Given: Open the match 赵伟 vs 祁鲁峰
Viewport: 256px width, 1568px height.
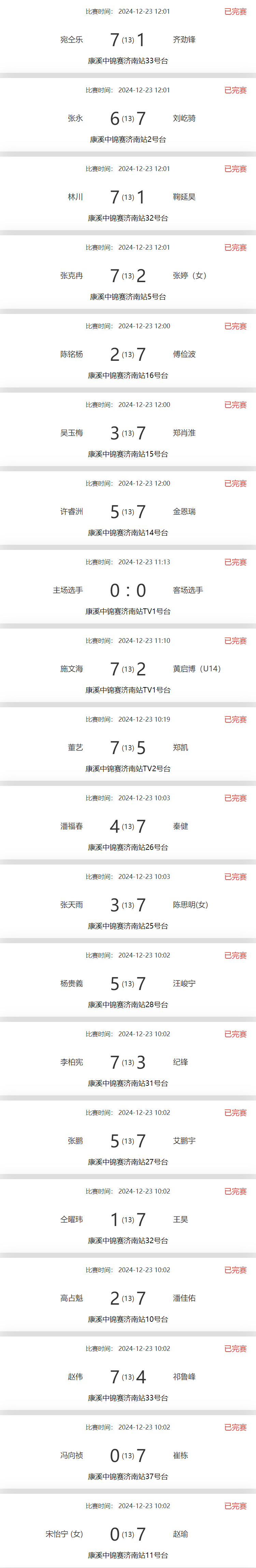Looking at the screenshot, I should [x=128, y=1376].
